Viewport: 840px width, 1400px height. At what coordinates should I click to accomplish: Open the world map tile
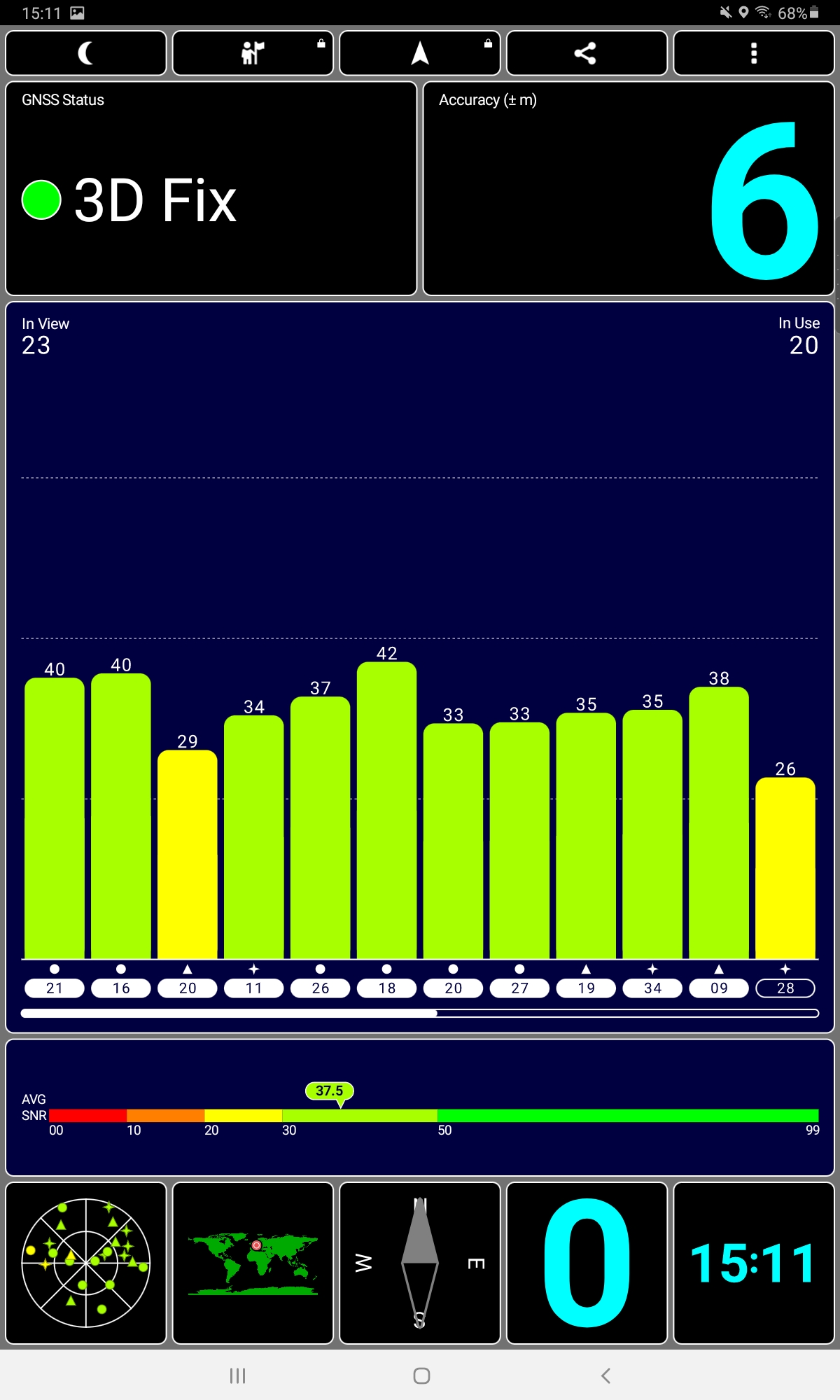click(253, 1263)
